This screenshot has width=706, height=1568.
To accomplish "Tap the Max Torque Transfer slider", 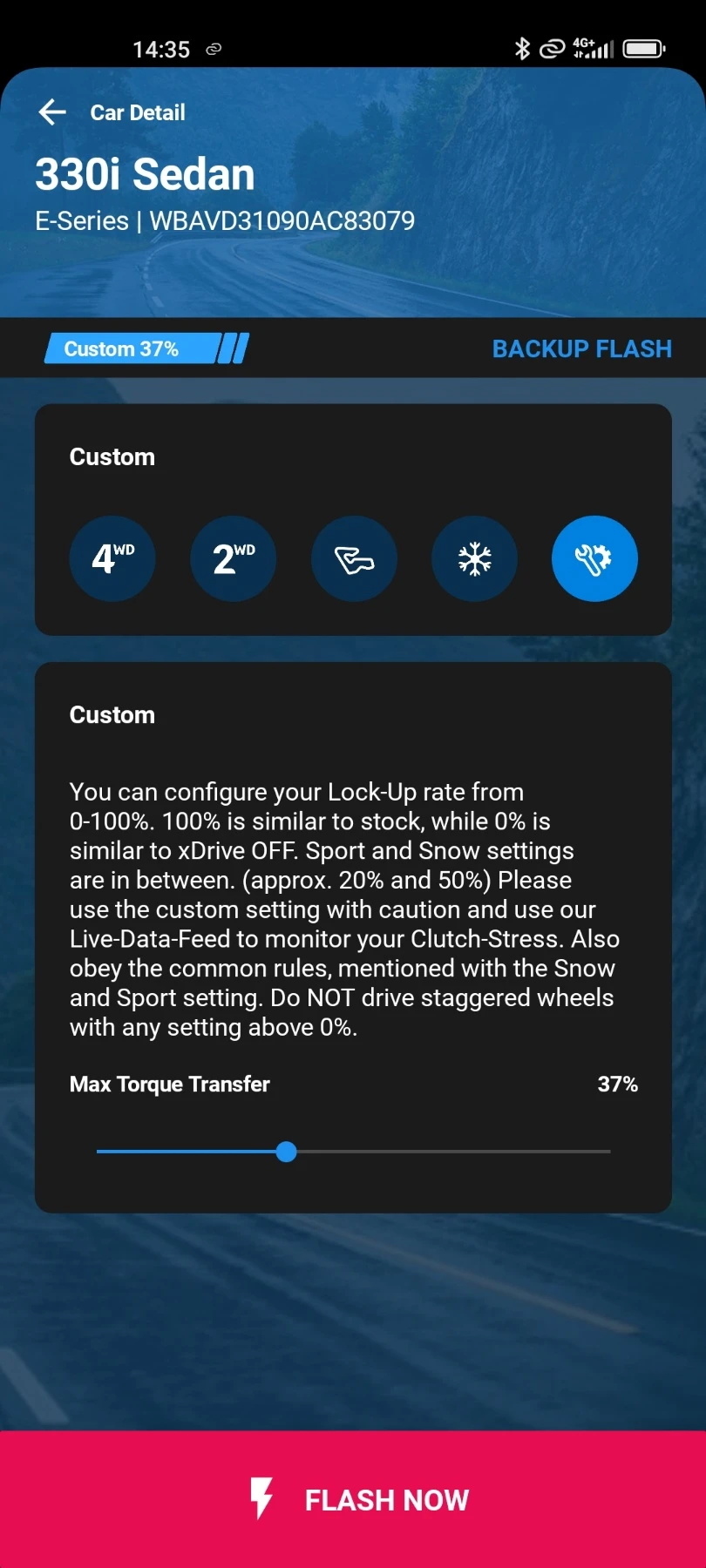I will click(353, 1152).
